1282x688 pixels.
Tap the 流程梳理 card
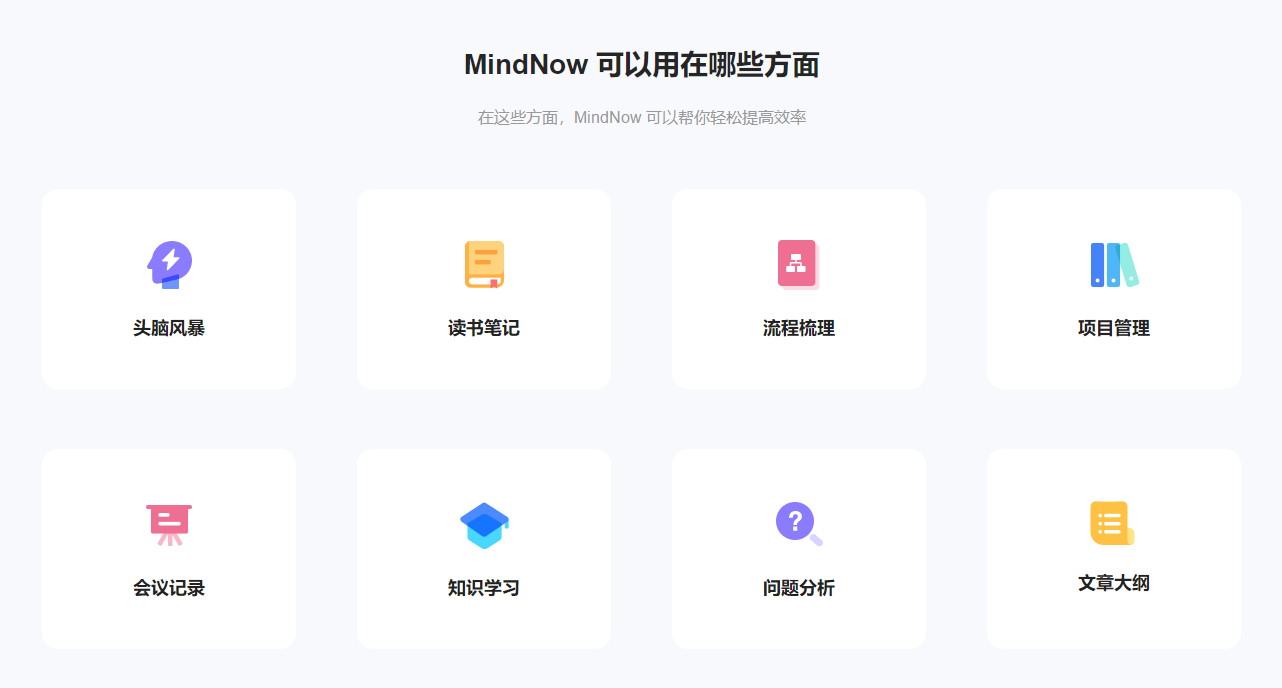tap(799, 289)
